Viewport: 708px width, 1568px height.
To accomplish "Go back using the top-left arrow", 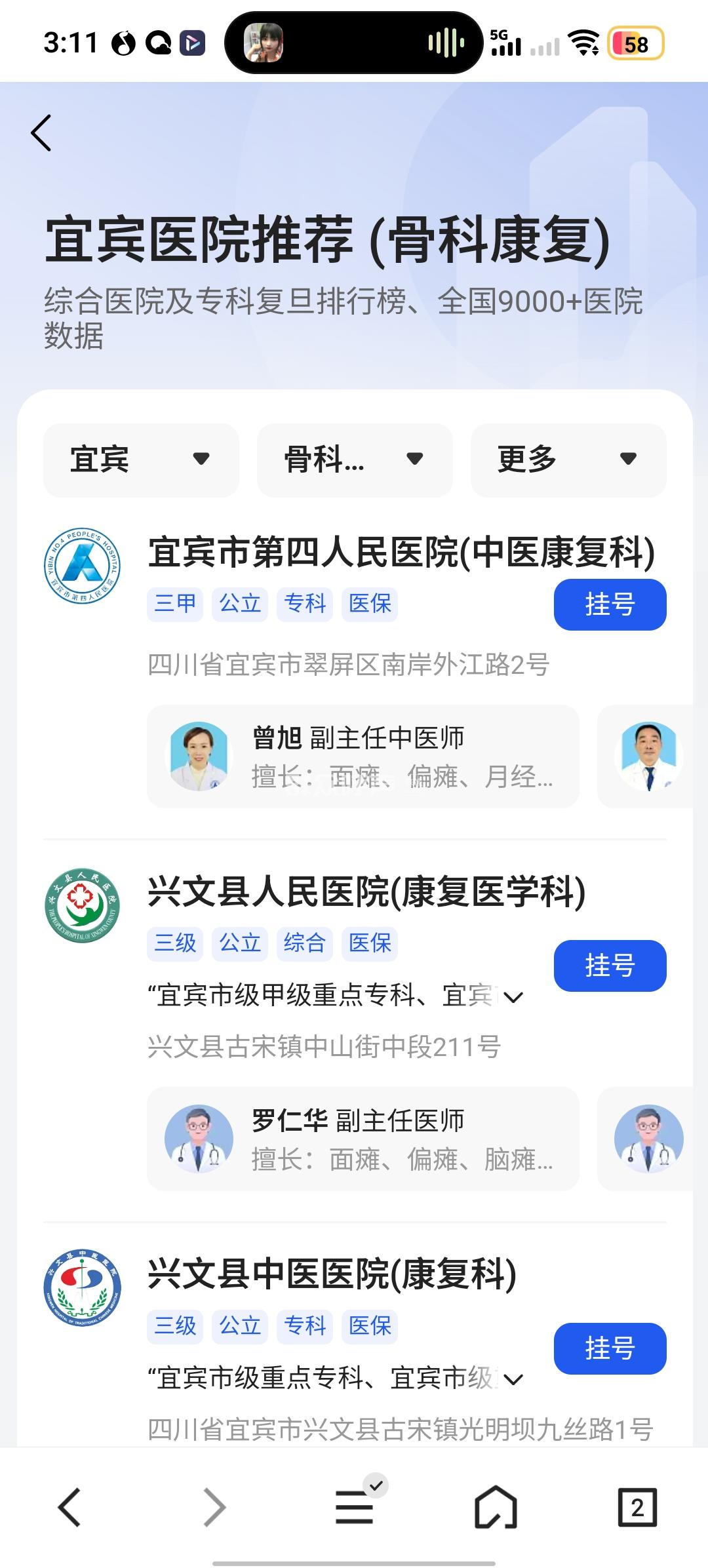I will [x=41, y=133].
